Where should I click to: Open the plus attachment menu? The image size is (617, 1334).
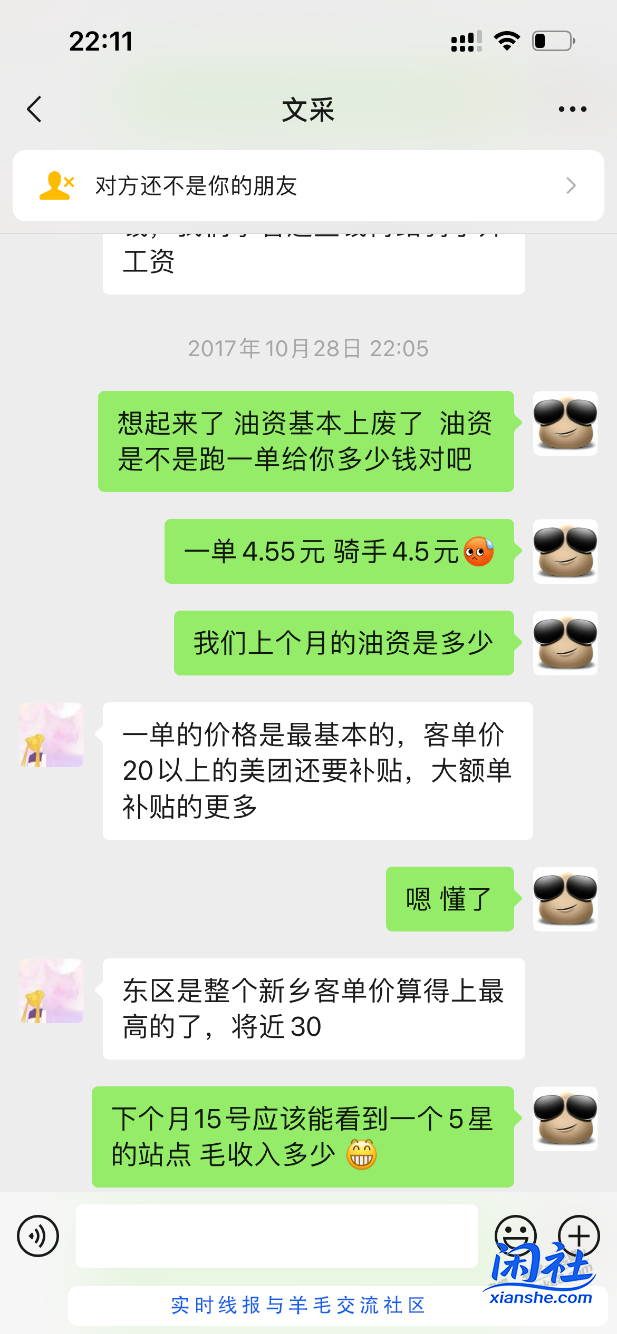point(578,1236)
